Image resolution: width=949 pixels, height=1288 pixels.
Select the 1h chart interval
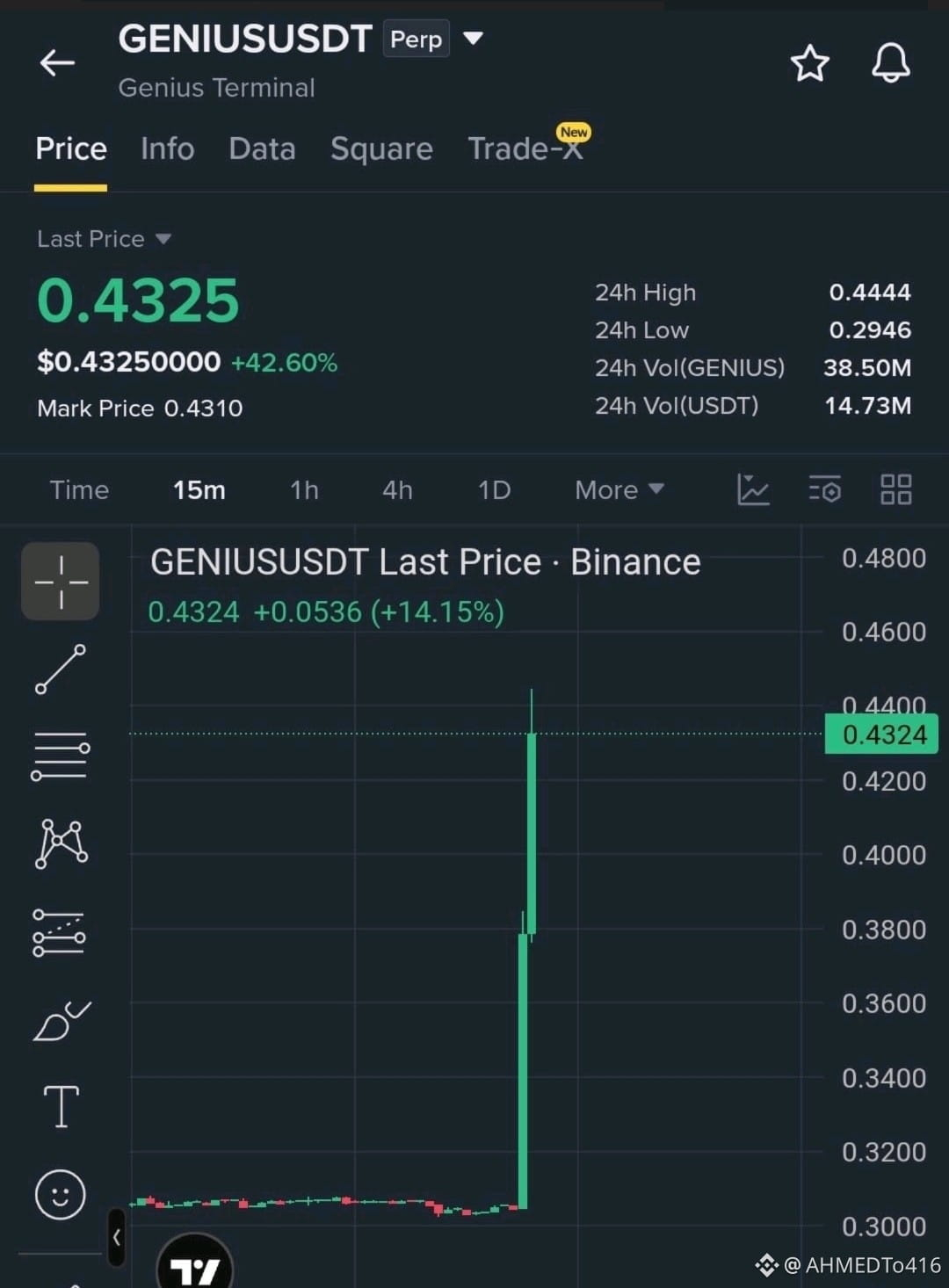[x=304, y=489]
